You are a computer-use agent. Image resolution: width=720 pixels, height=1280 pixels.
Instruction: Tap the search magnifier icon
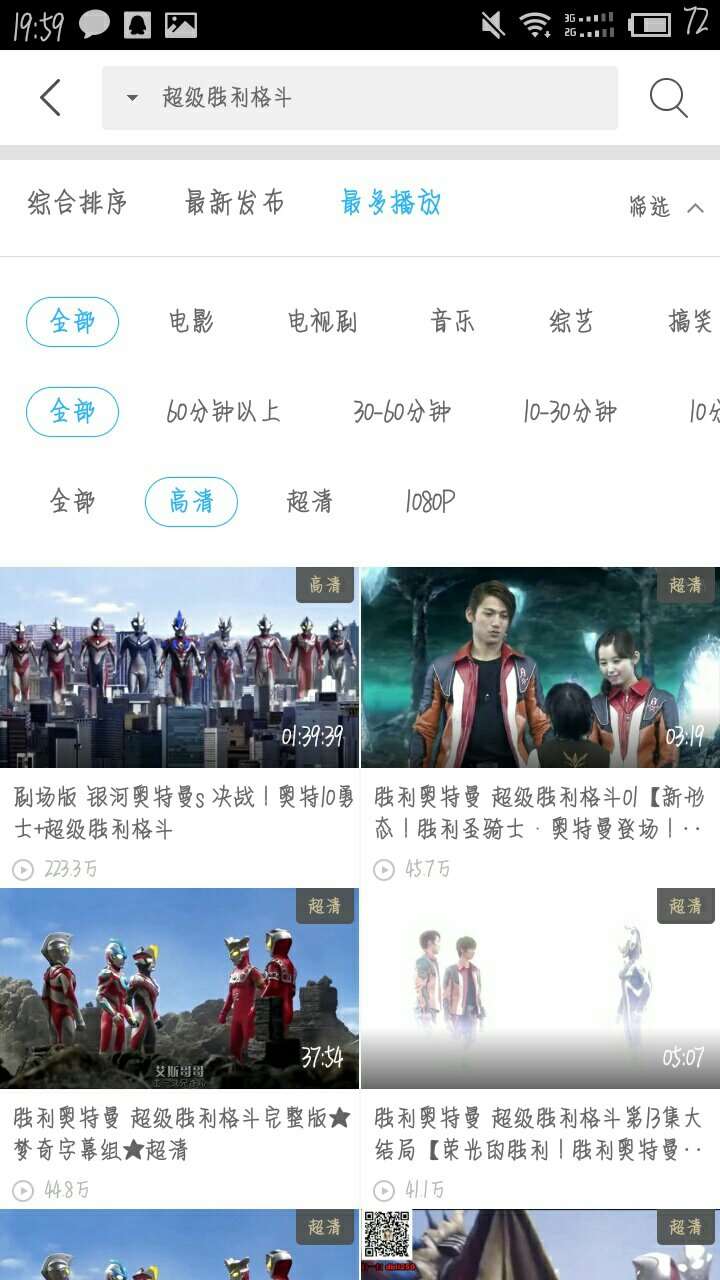(668, 98)
